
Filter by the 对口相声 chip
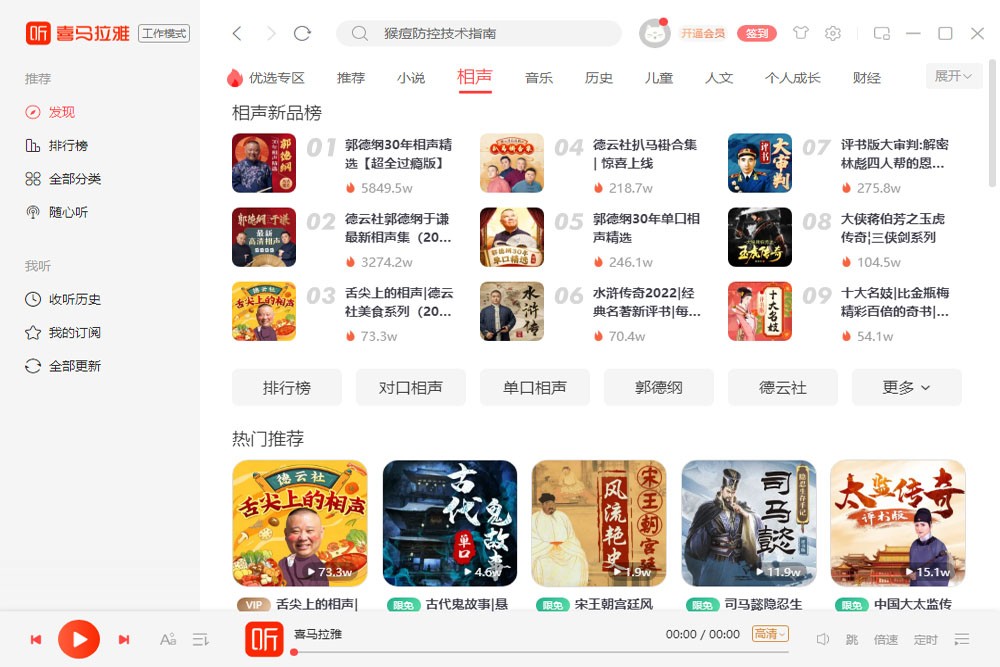click(411, 387)
